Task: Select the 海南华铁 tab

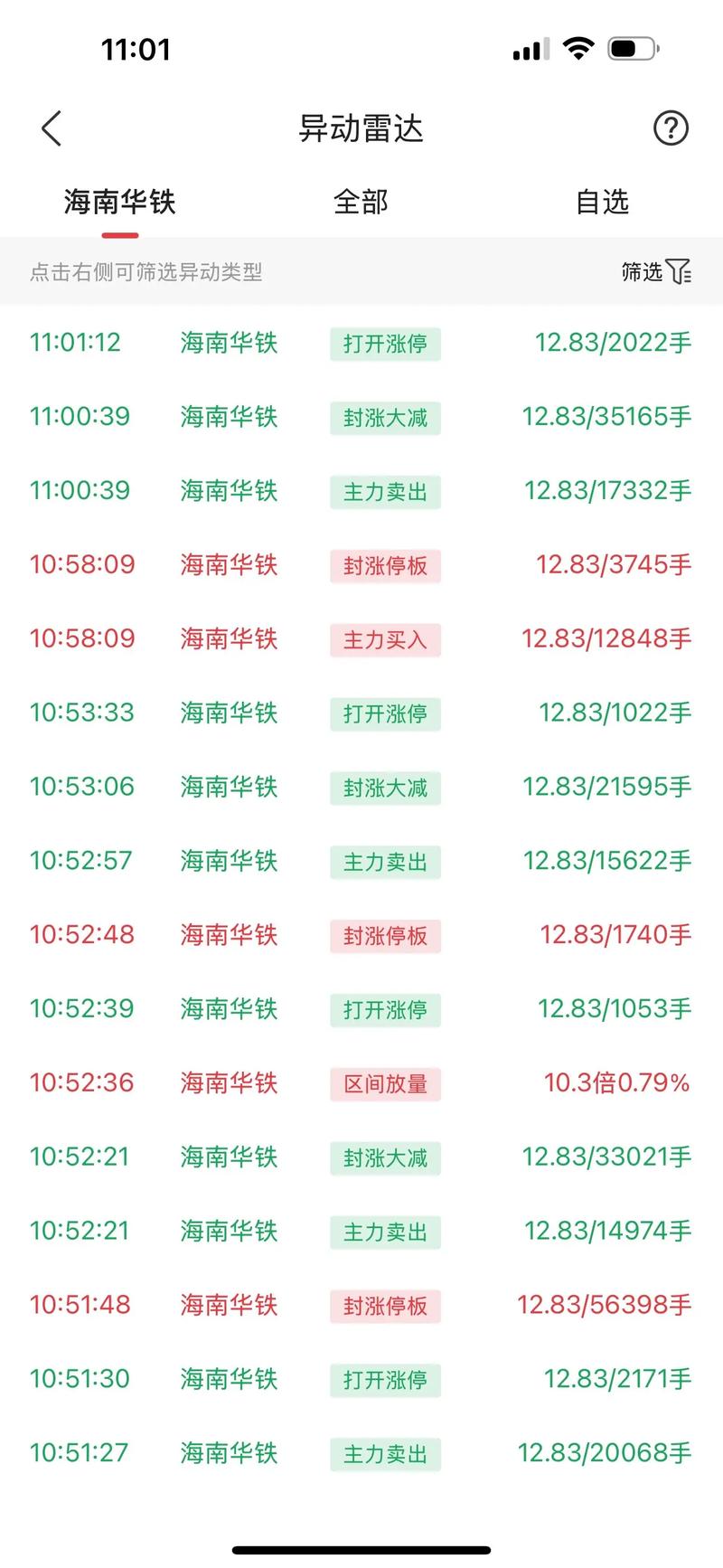Action: [120, 202]
